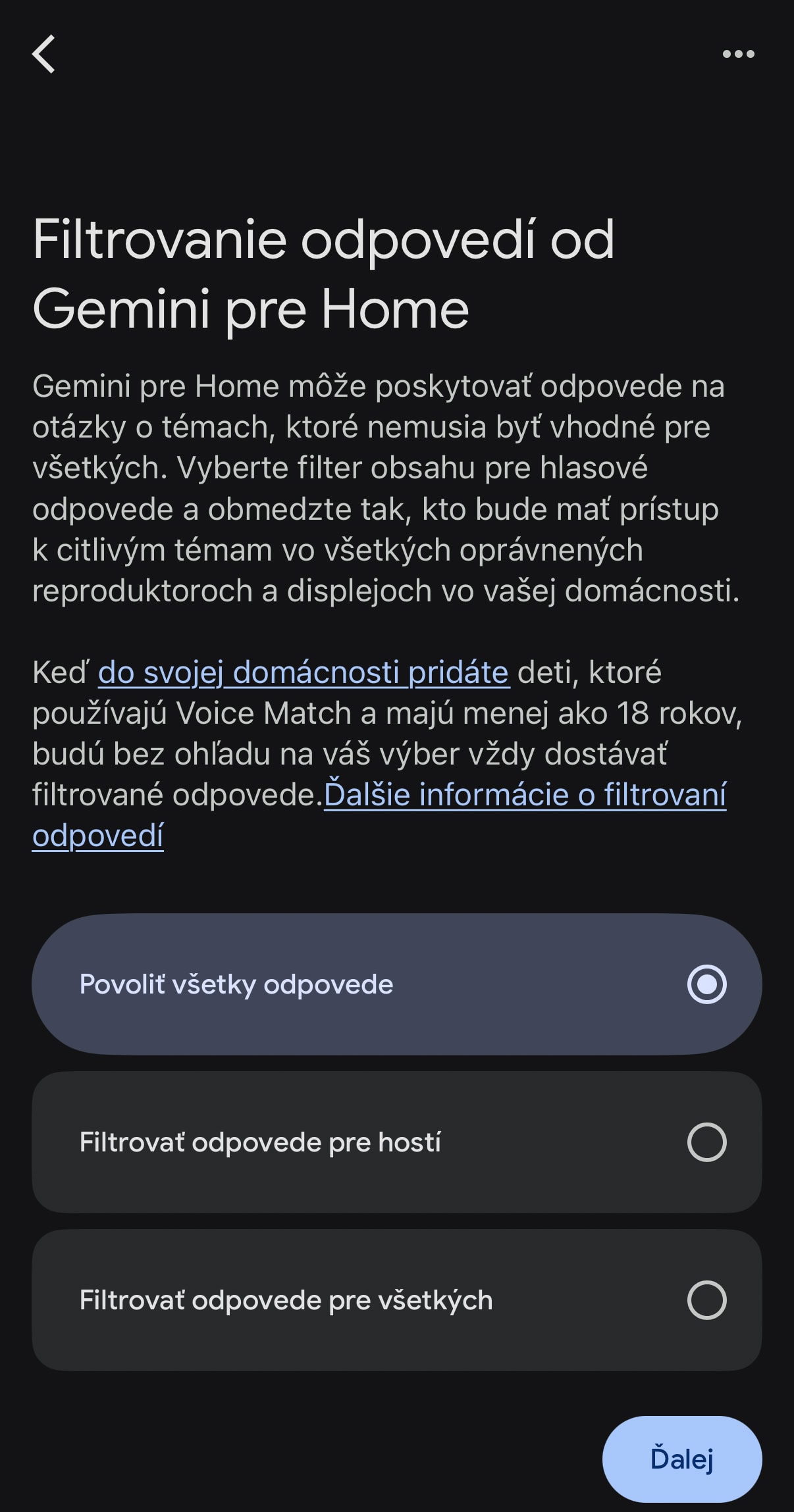This screenshot has height=1512, width=794.
Task: Open the "do svojej domácnosti pridáte" link
Action: (304, 672)
